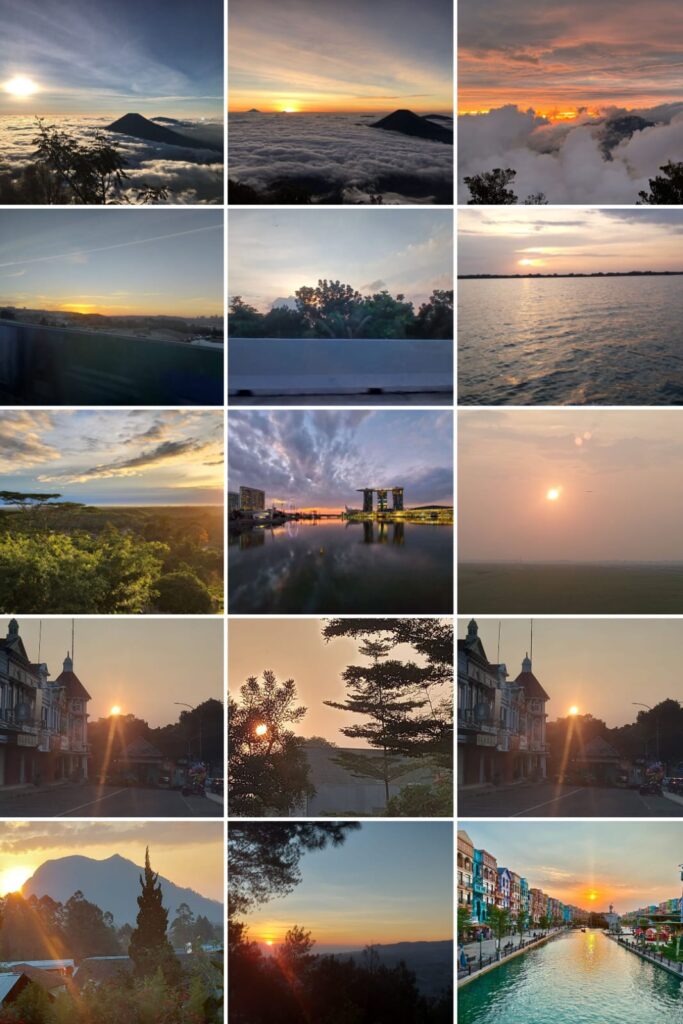Open the pink sky with fluffy white clouds photo

tap(570, 101)
